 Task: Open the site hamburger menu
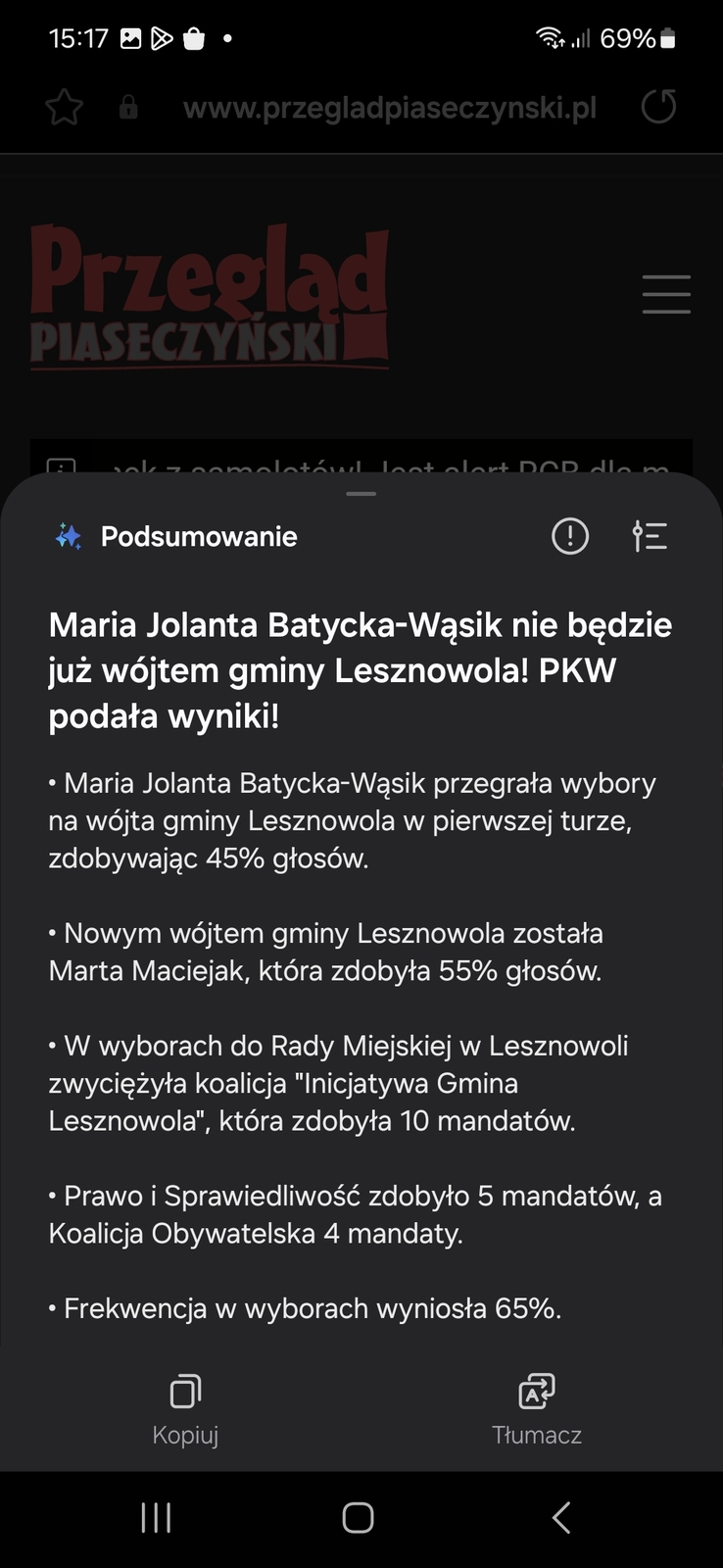[x=666, y=294]
